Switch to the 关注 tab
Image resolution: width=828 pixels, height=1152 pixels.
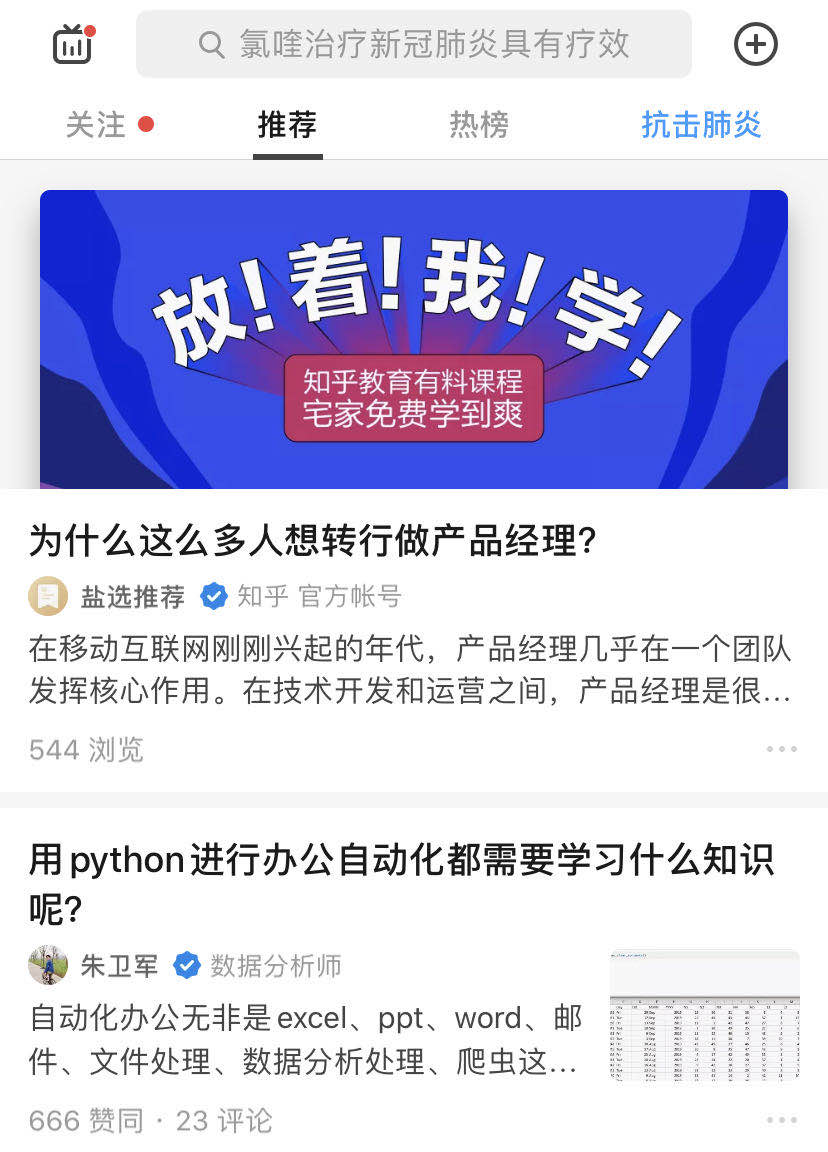click(x=97, y=125)
